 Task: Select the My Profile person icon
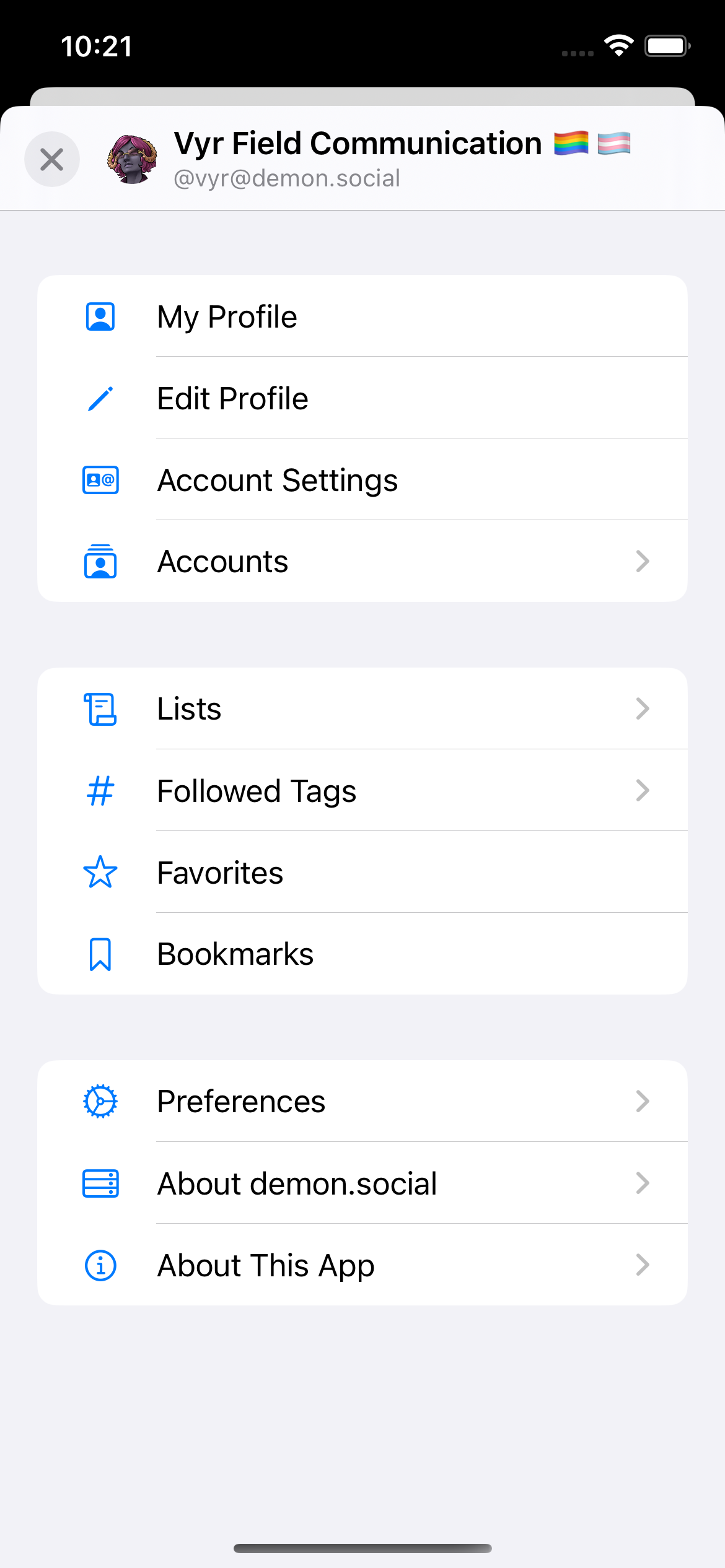(x=100, y=316)
